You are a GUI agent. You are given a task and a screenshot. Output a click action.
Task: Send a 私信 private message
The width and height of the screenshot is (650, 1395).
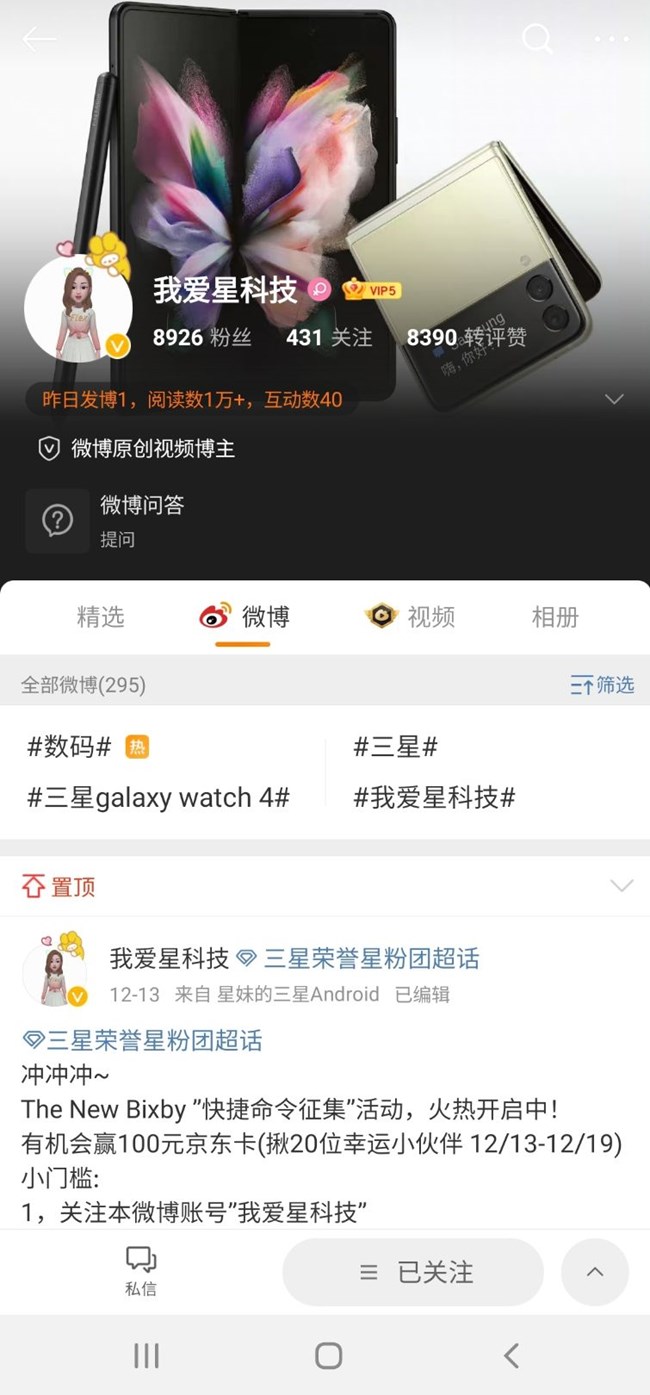click(141, 1271)
